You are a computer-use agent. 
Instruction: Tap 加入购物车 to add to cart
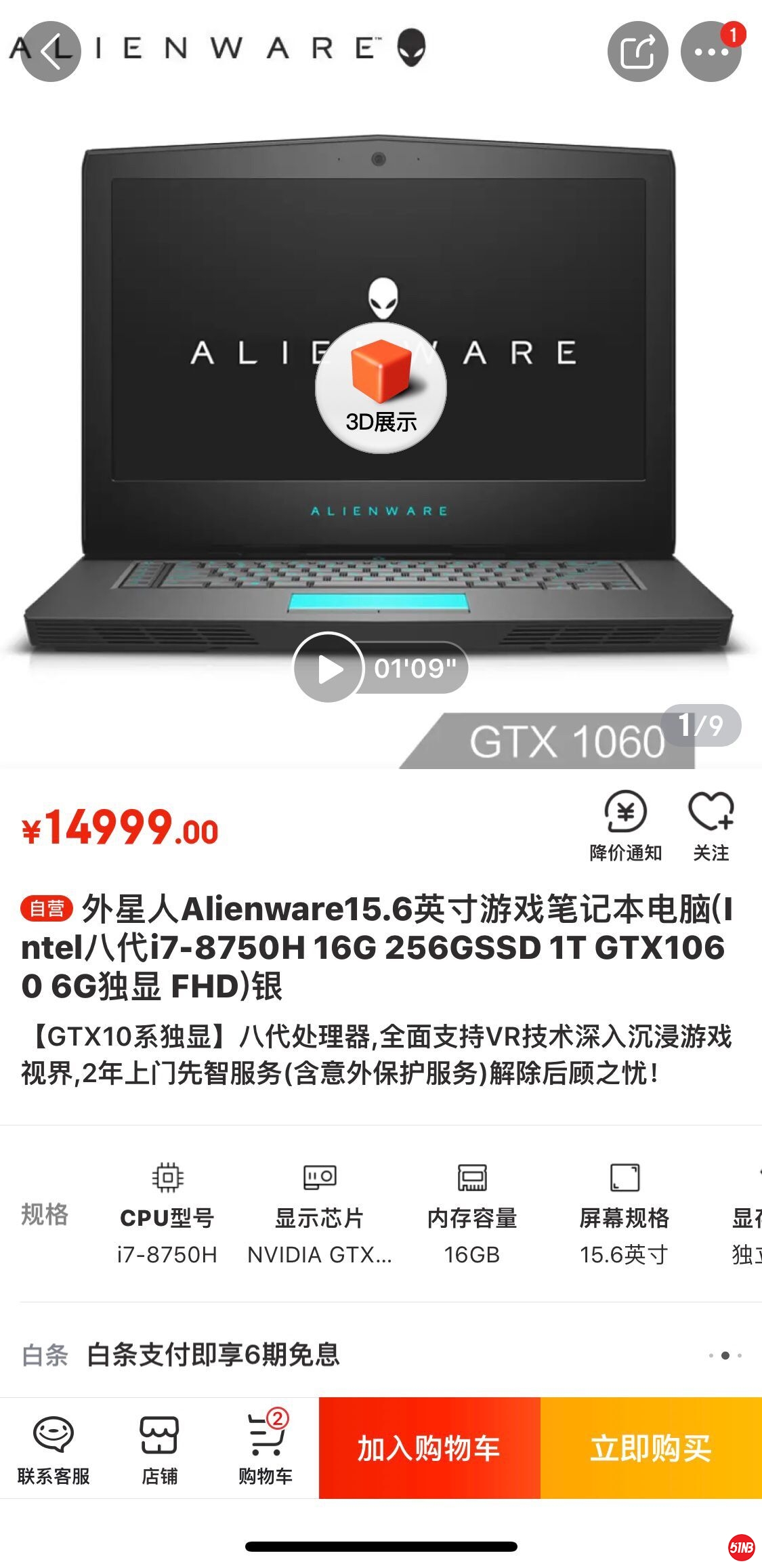pyautogui.click(x=429, y=1448)
